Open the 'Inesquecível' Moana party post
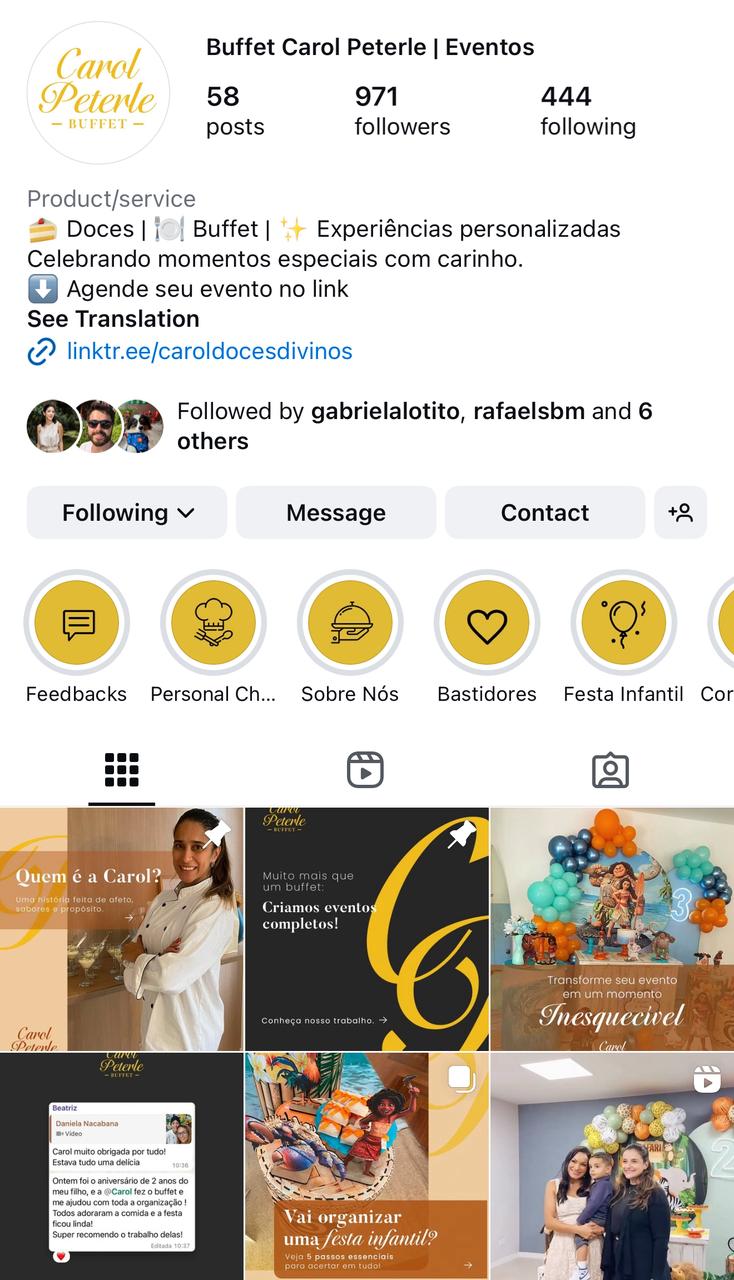Viewport: 734px width, 1280px height. [x=611, y=929]
